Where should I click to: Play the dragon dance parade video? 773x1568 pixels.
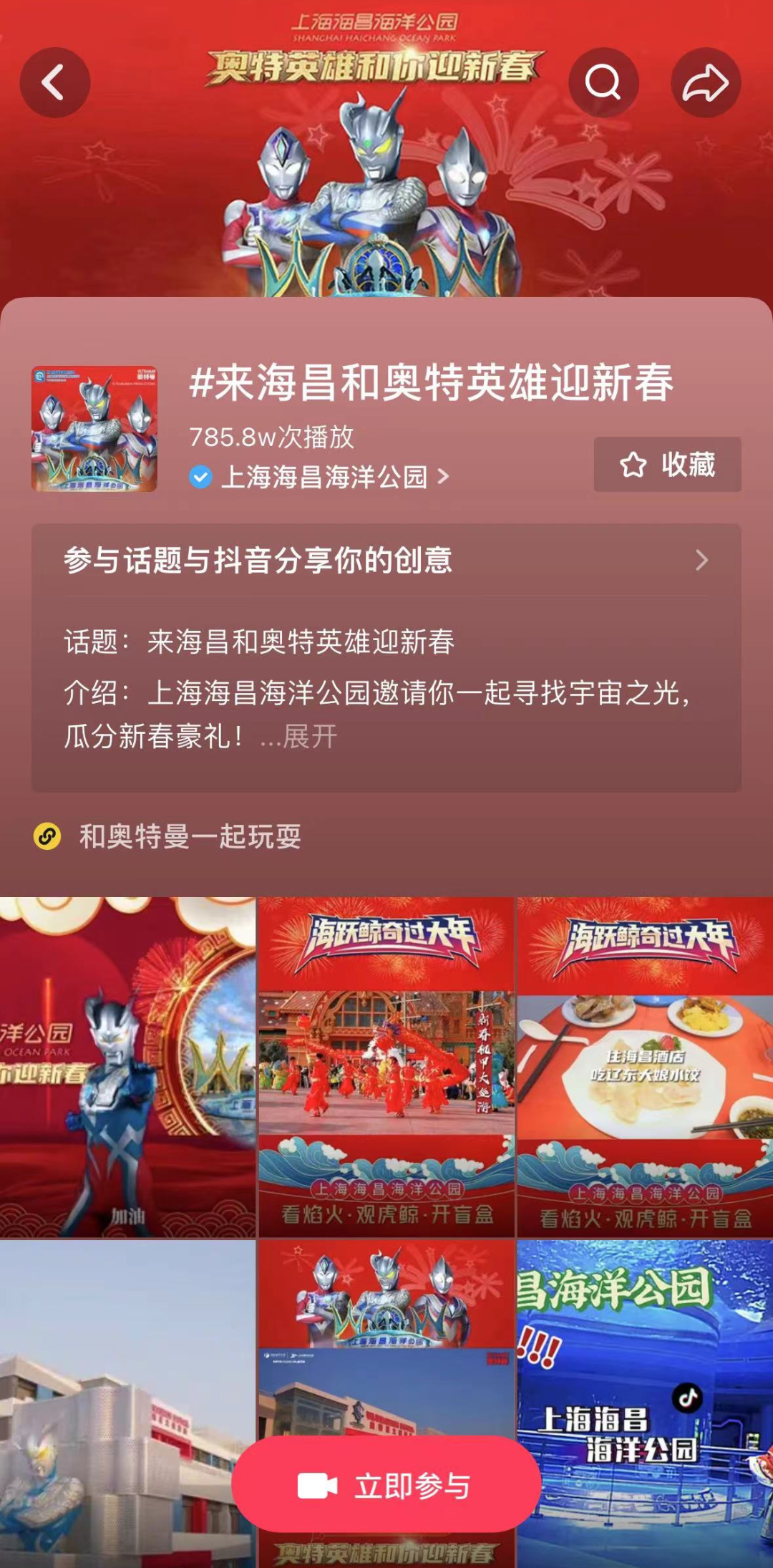(386, 1067)
